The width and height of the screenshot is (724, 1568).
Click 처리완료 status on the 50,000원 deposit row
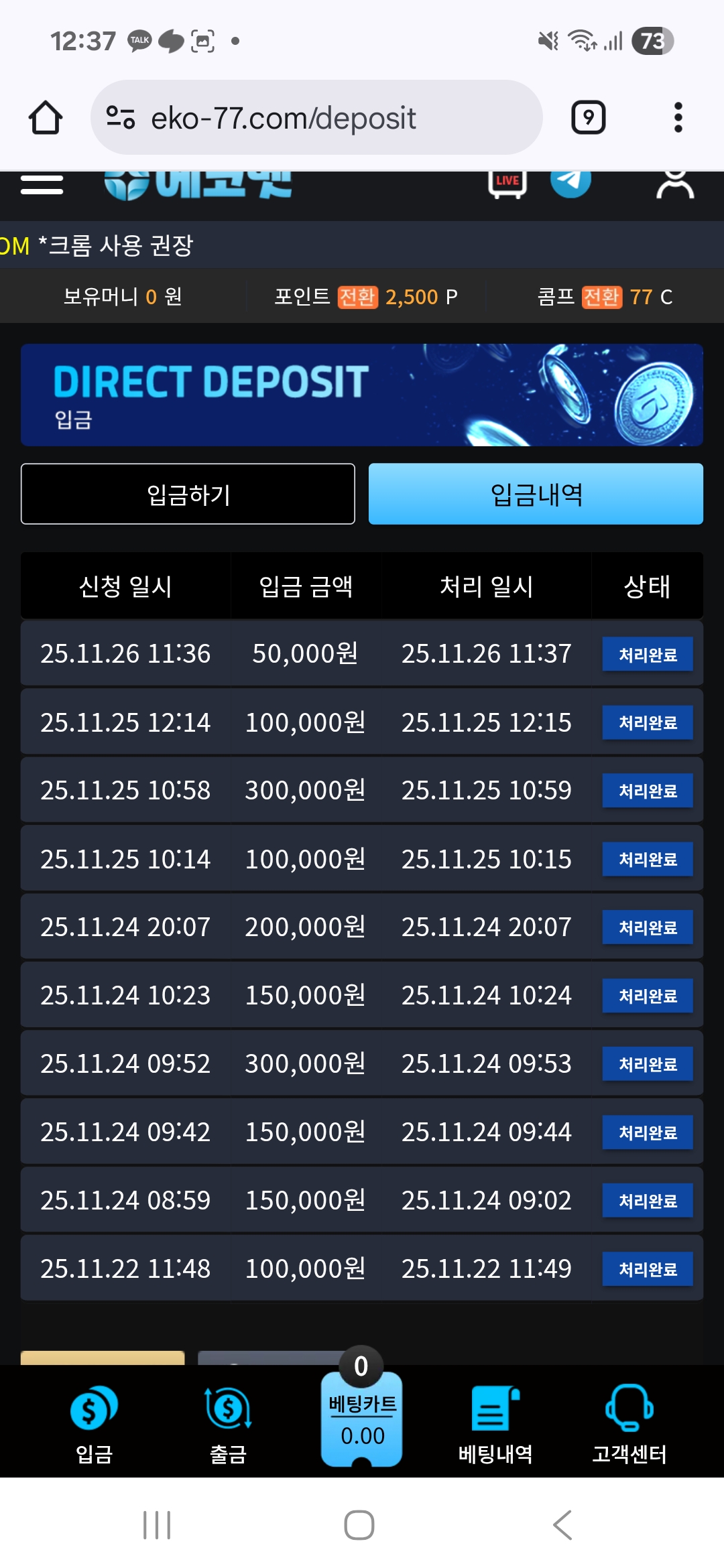pyautogui.click(x=648, y=655)
